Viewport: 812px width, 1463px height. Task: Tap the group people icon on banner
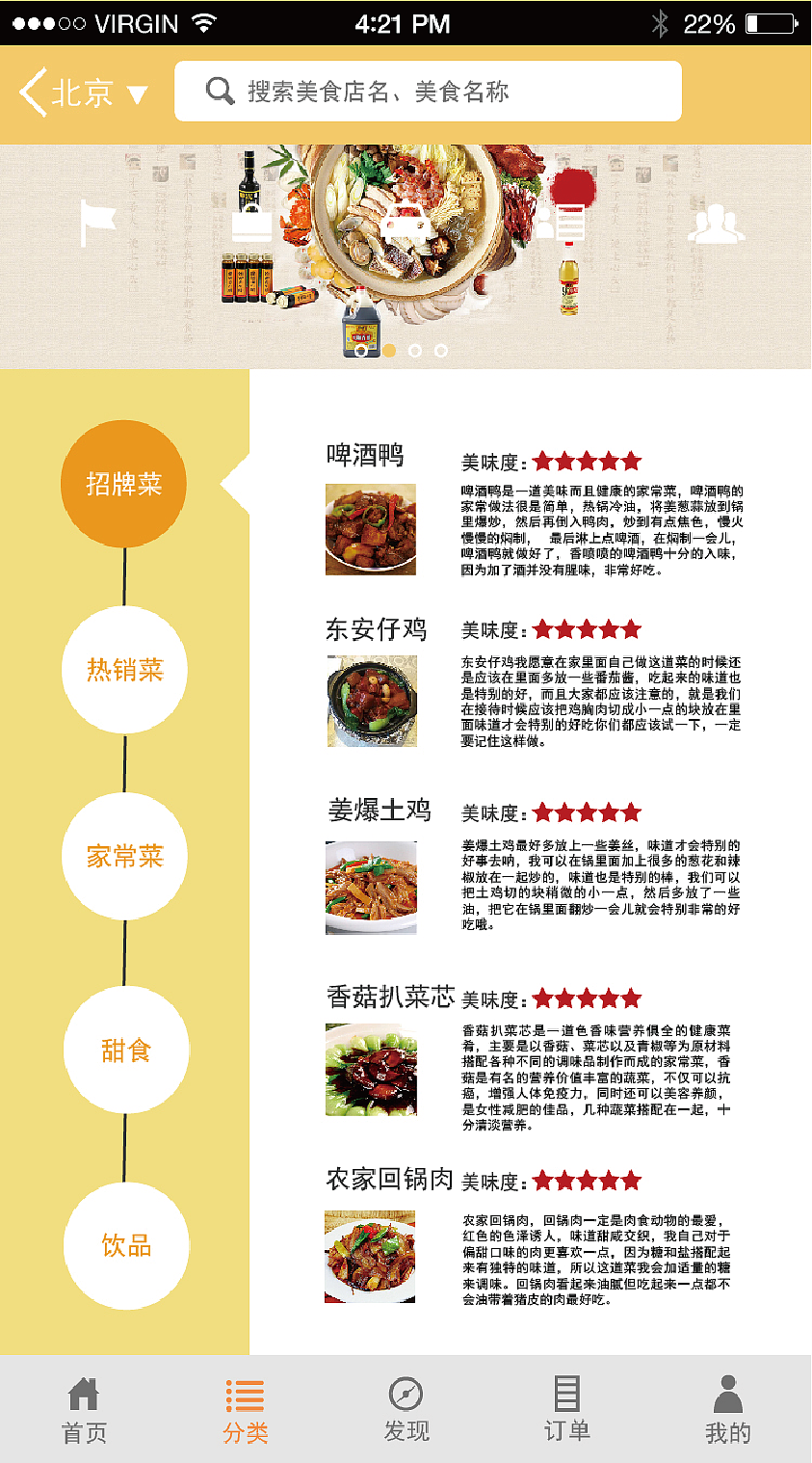point(716,225)
